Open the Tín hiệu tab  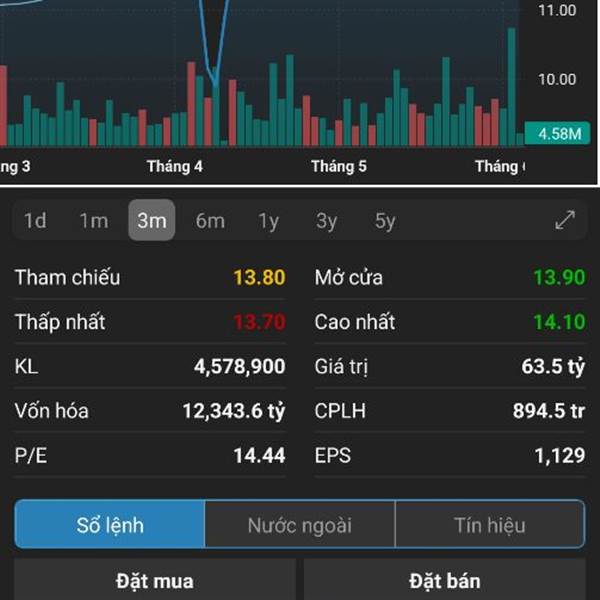point(489,525)
